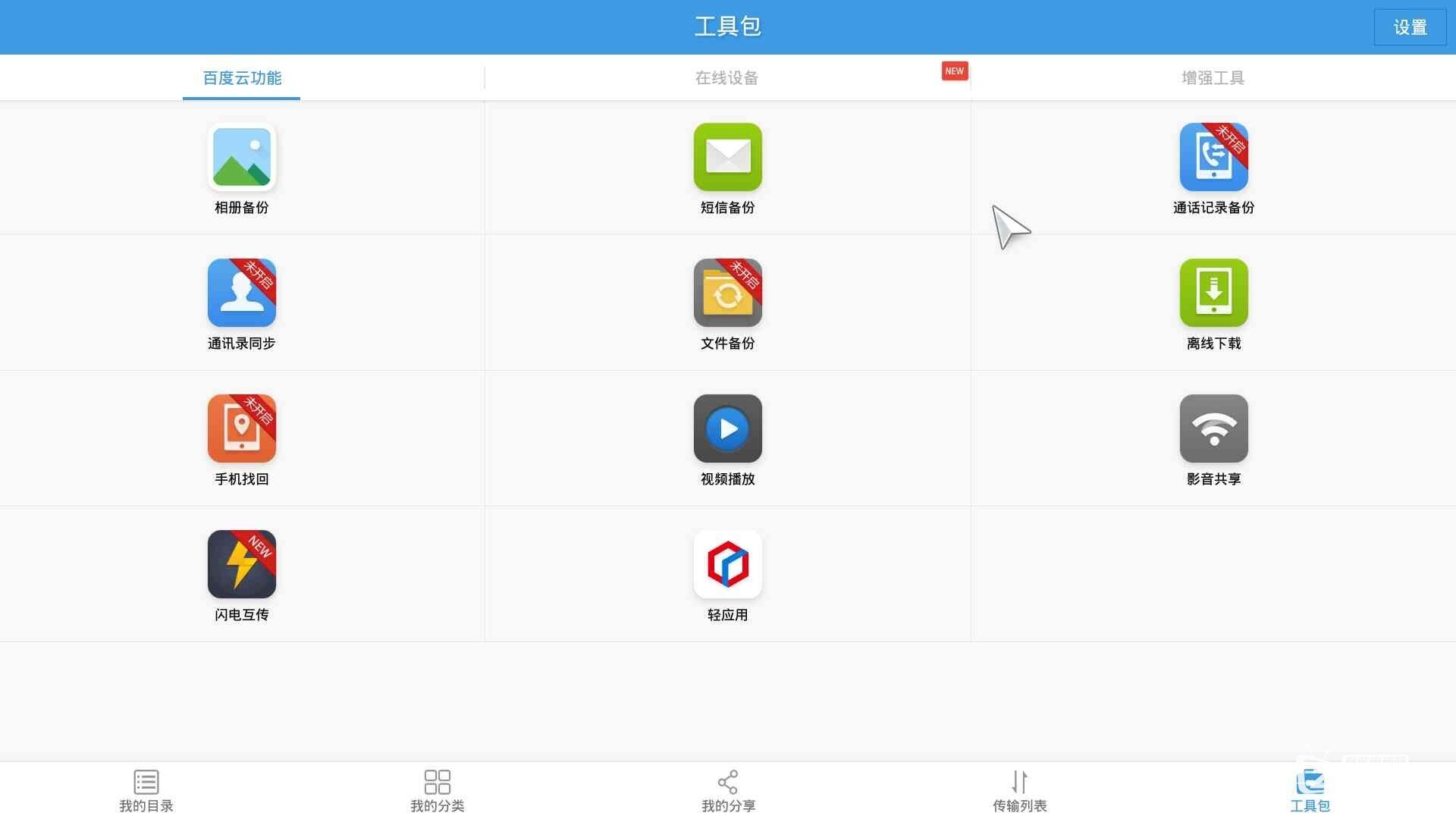The width and height of the screenshot is (1456, 819).
Task: View 传输列表 transfer list
Action: (x=1019, y=790)
